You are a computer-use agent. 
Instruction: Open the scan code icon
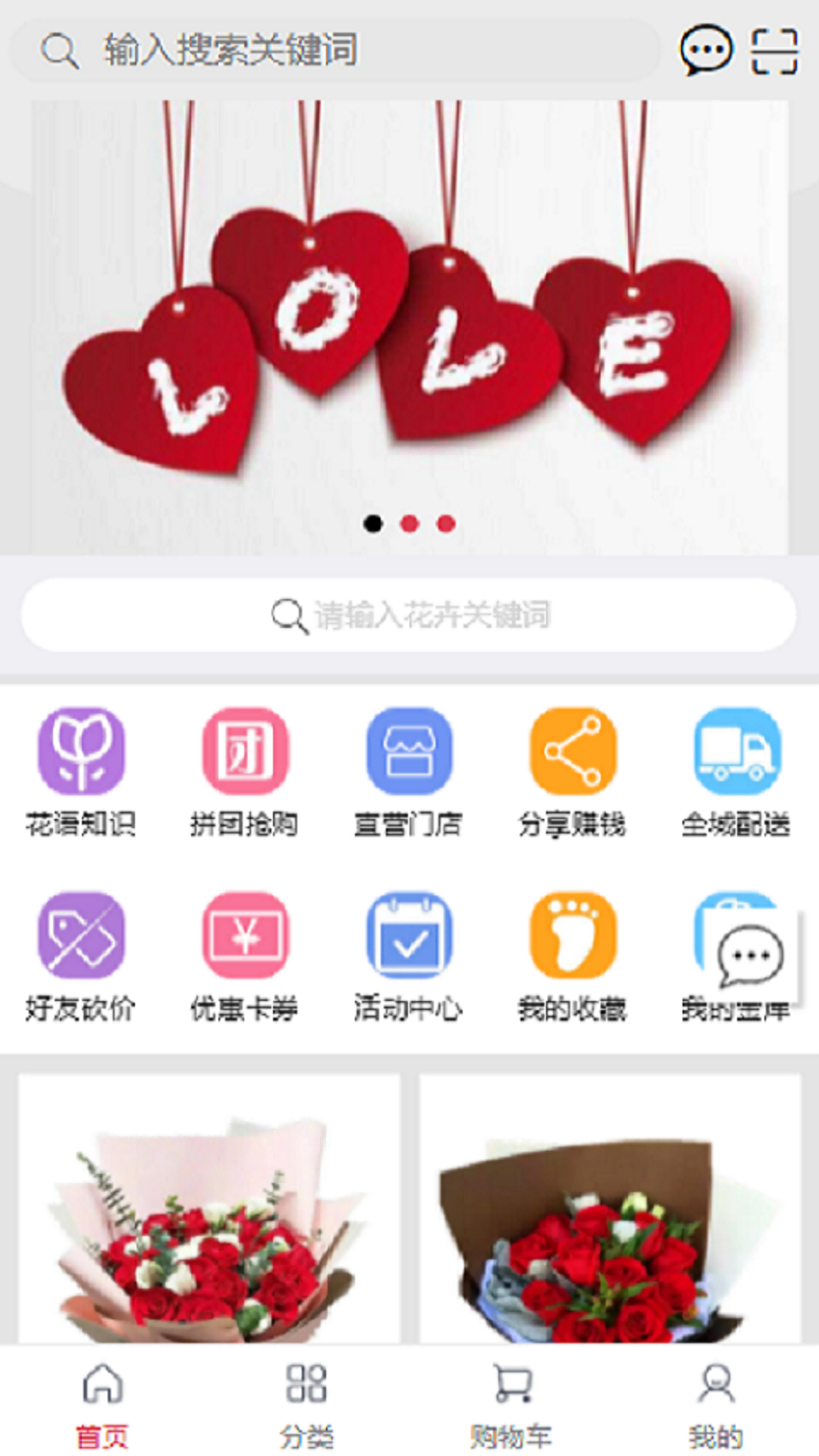[774, 51]
